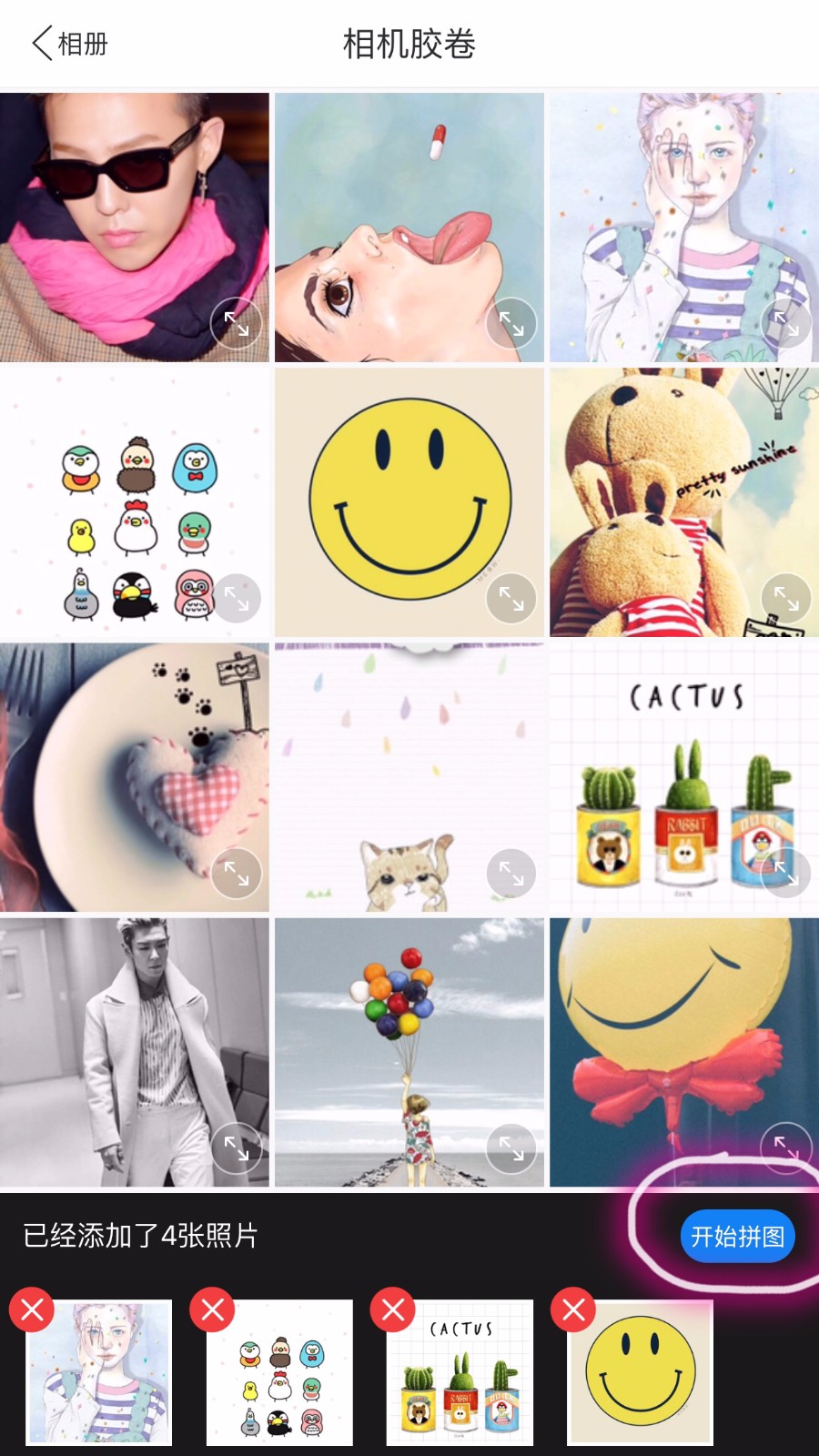Enlarge the yellow smiley face drawing

click(511, 599)
